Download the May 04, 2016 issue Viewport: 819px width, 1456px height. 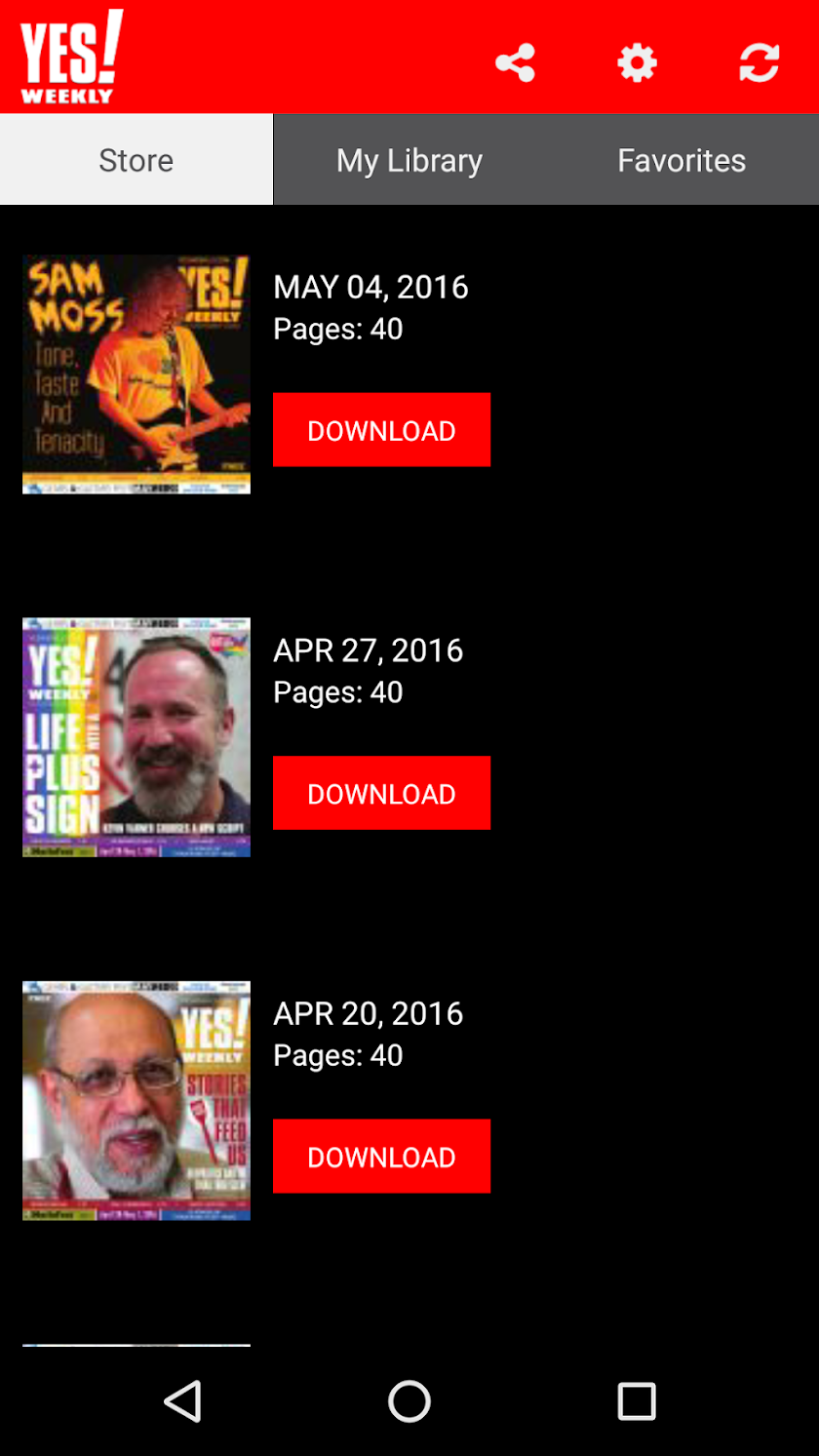point(381,430)
